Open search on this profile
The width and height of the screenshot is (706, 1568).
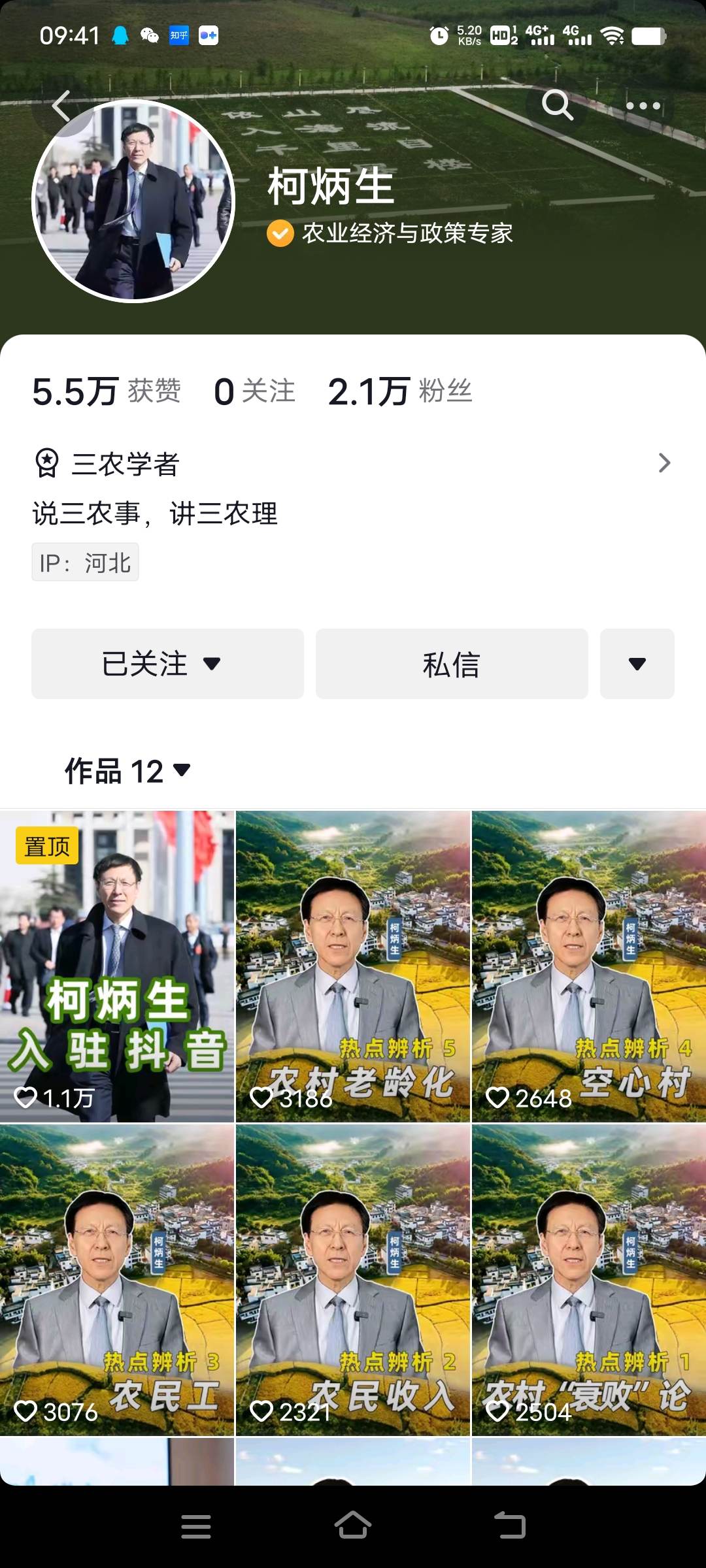click(557, 105)
